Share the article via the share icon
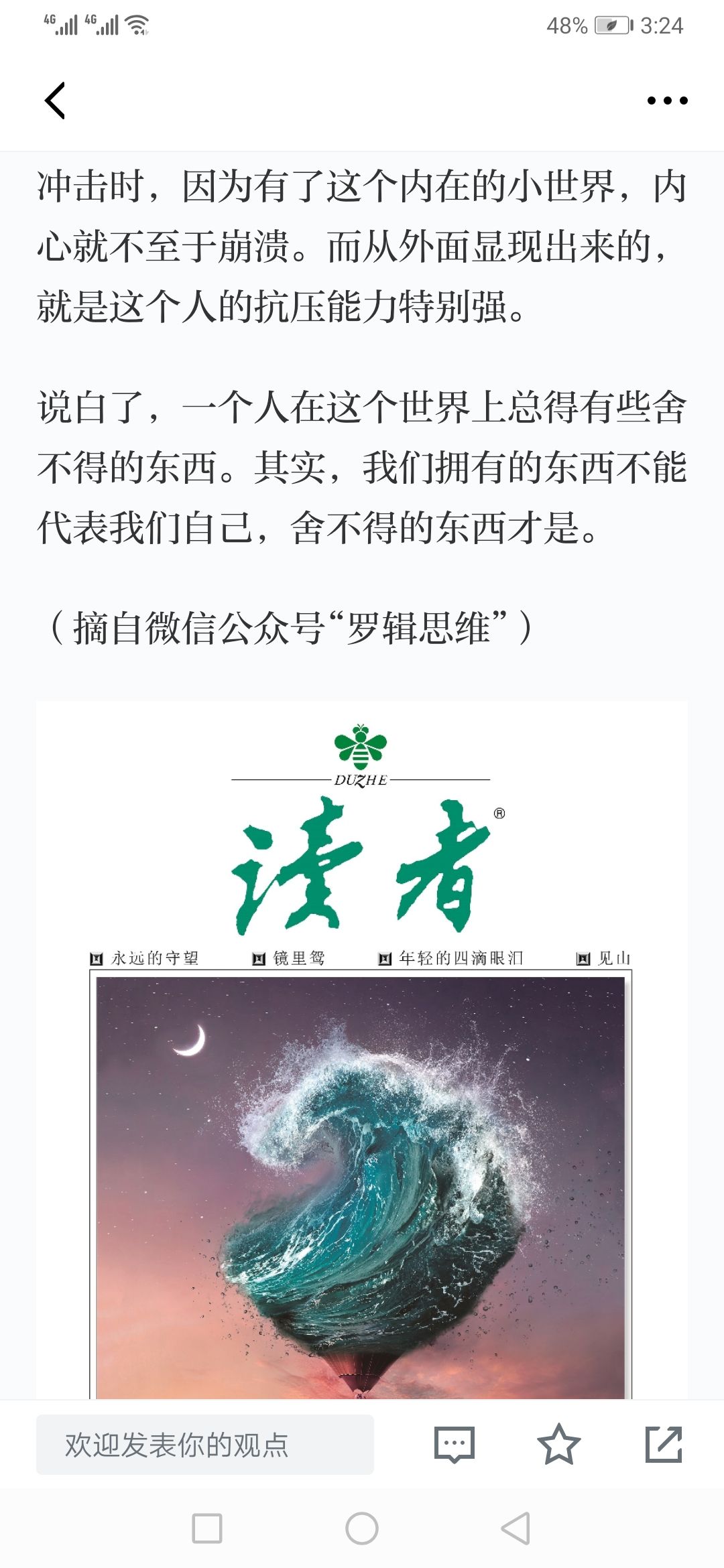 [664, 1445]
